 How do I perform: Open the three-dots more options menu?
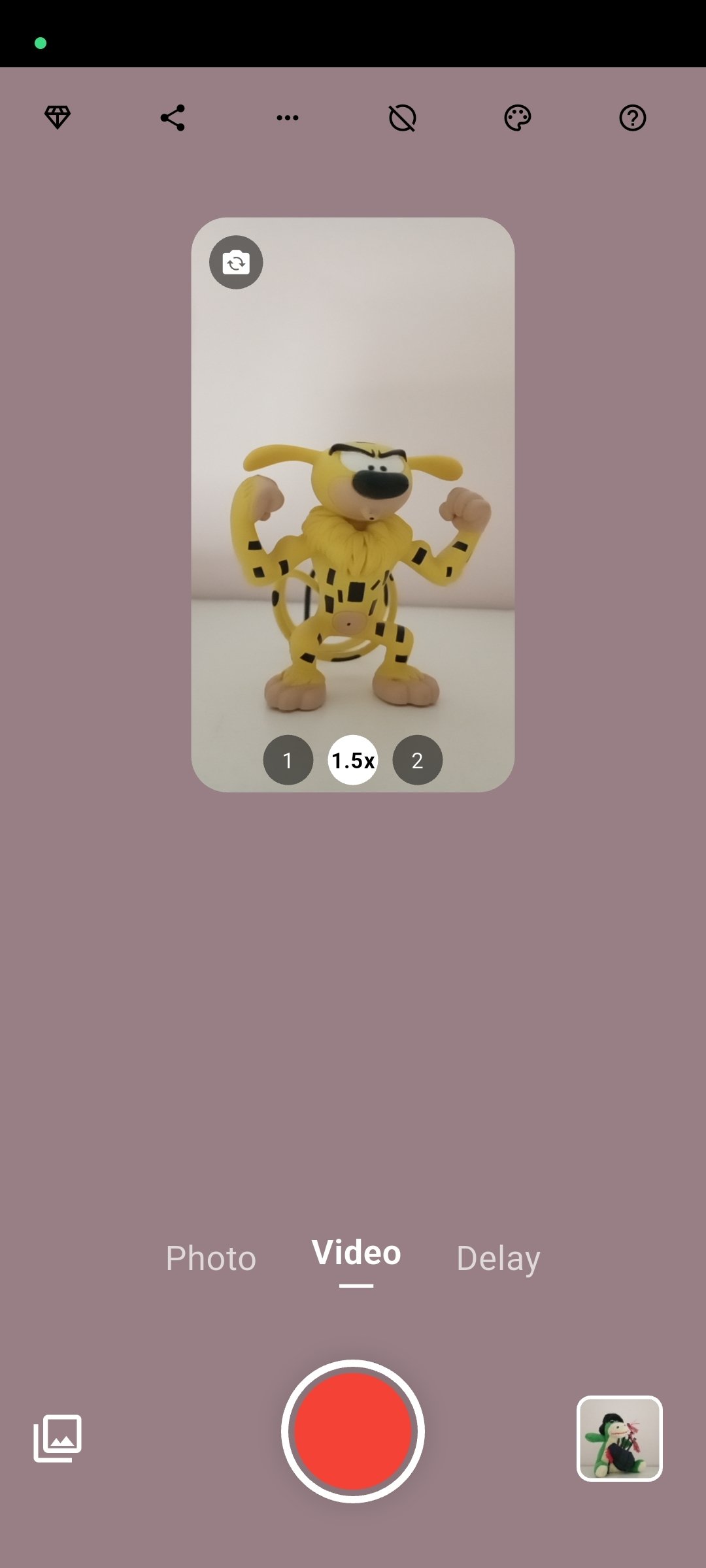pos(288,118)
